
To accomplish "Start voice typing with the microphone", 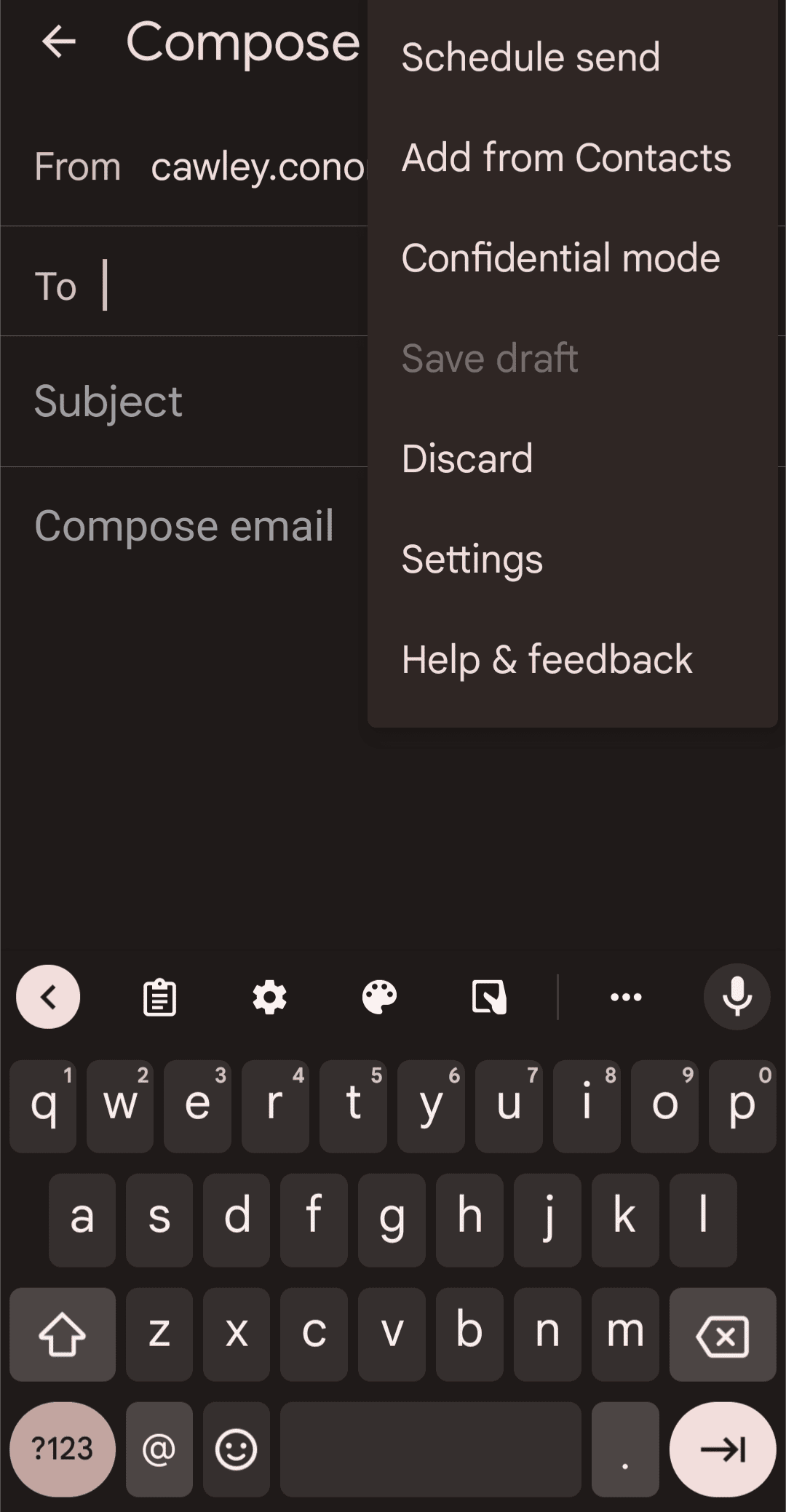I will pos(737,997).
